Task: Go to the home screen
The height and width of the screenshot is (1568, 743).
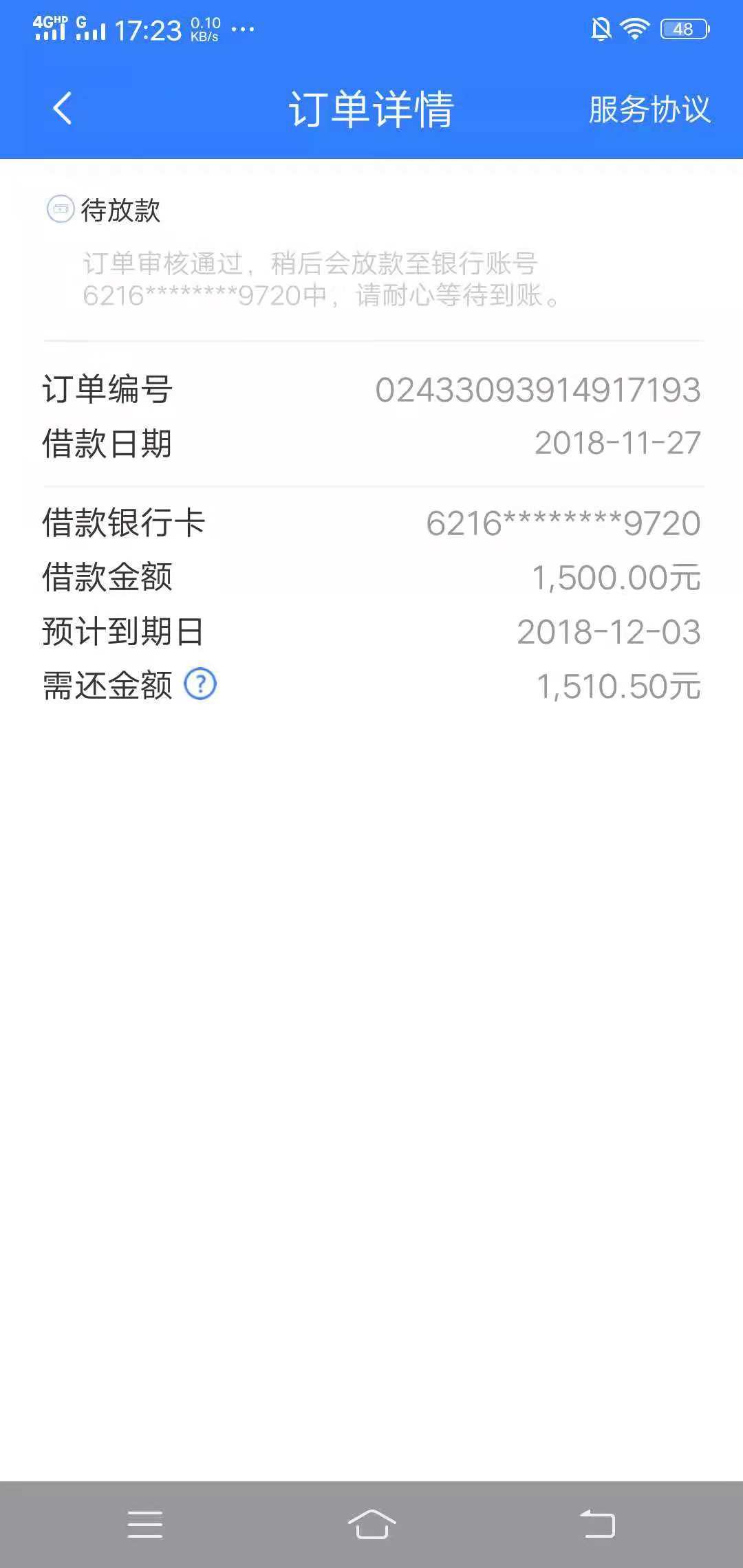Action: (372, 1524)
